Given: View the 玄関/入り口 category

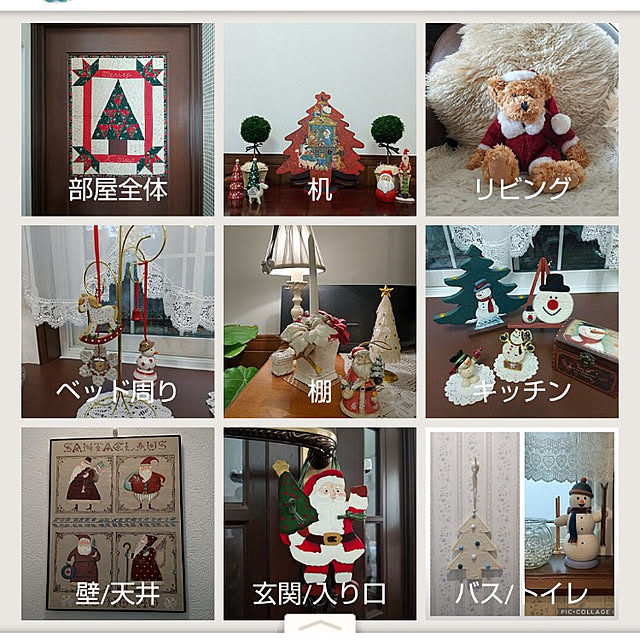Looking at the screenshot, I should 320,524.
